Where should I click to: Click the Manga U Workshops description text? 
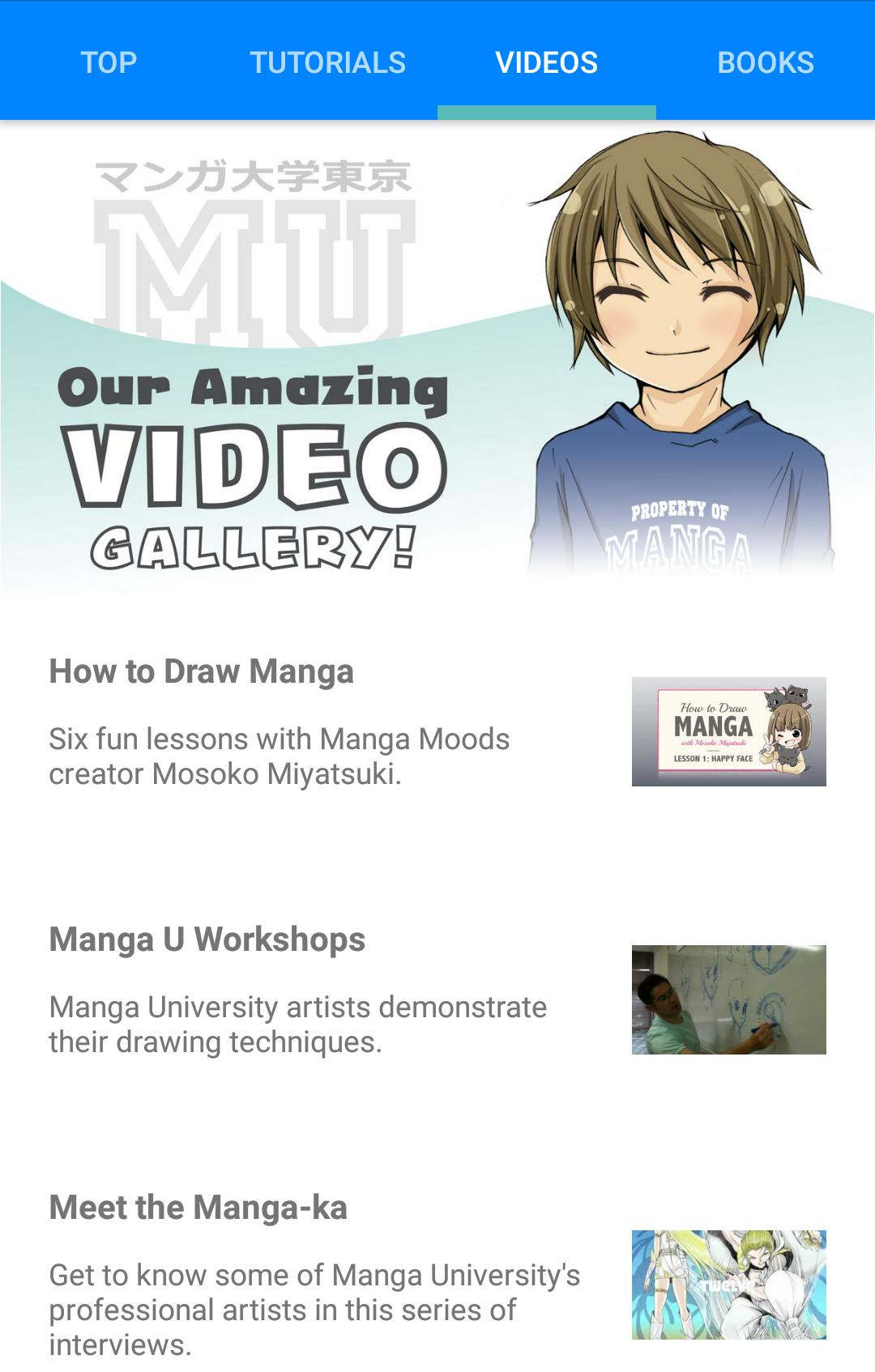pos(297,1025)
